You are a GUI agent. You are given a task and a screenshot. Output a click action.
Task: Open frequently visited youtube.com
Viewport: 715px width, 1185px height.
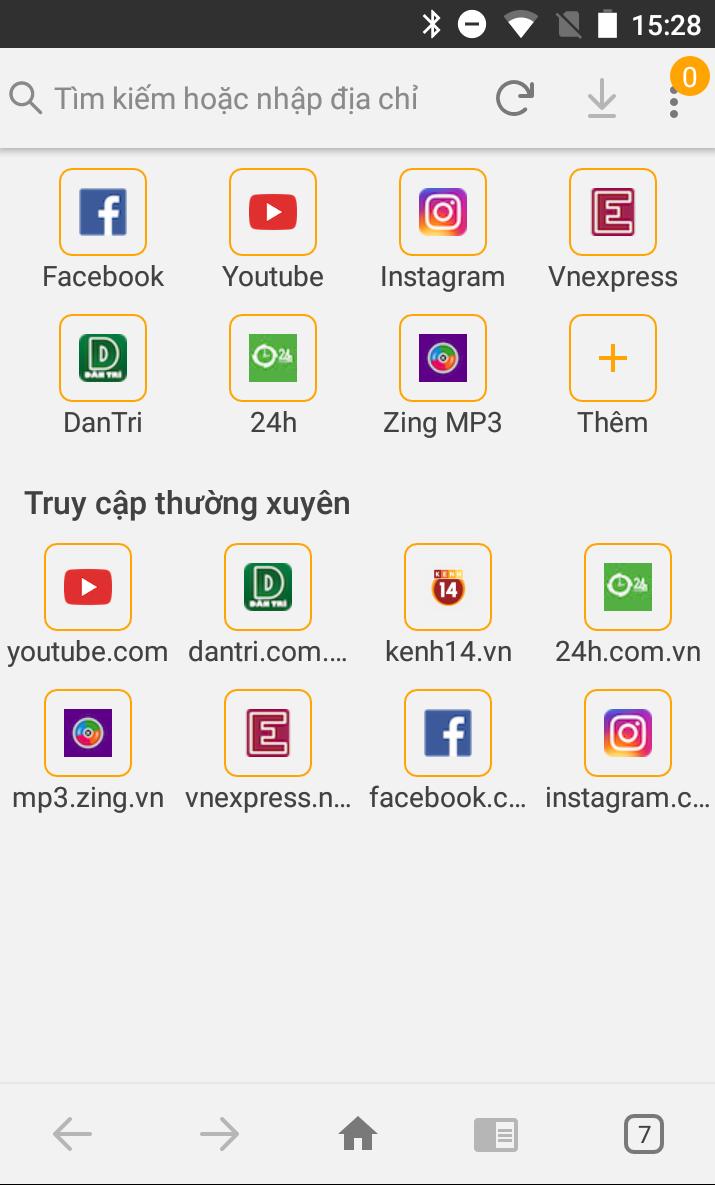88,587
